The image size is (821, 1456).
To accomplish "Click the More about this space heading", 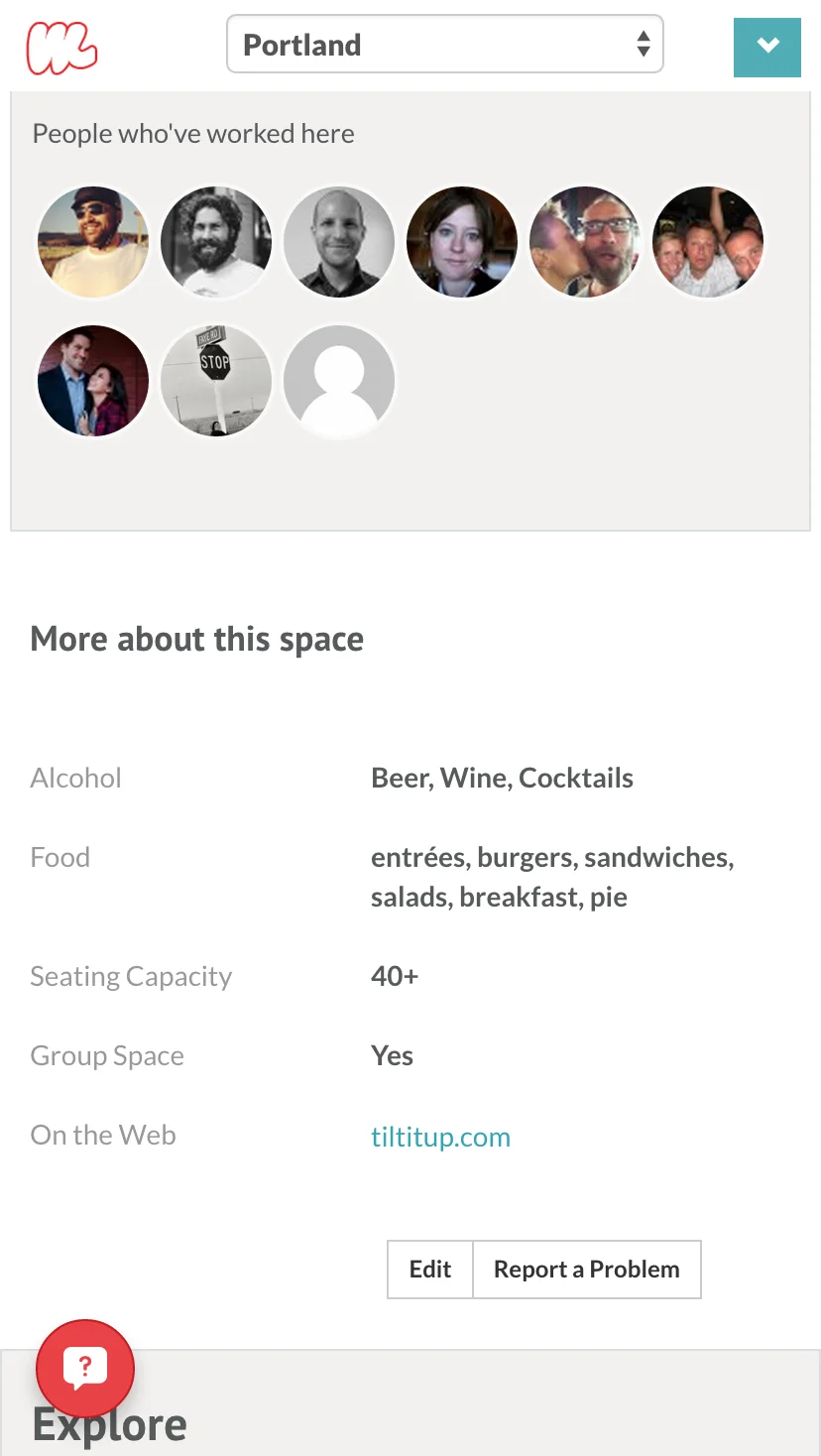I will 196,640.
